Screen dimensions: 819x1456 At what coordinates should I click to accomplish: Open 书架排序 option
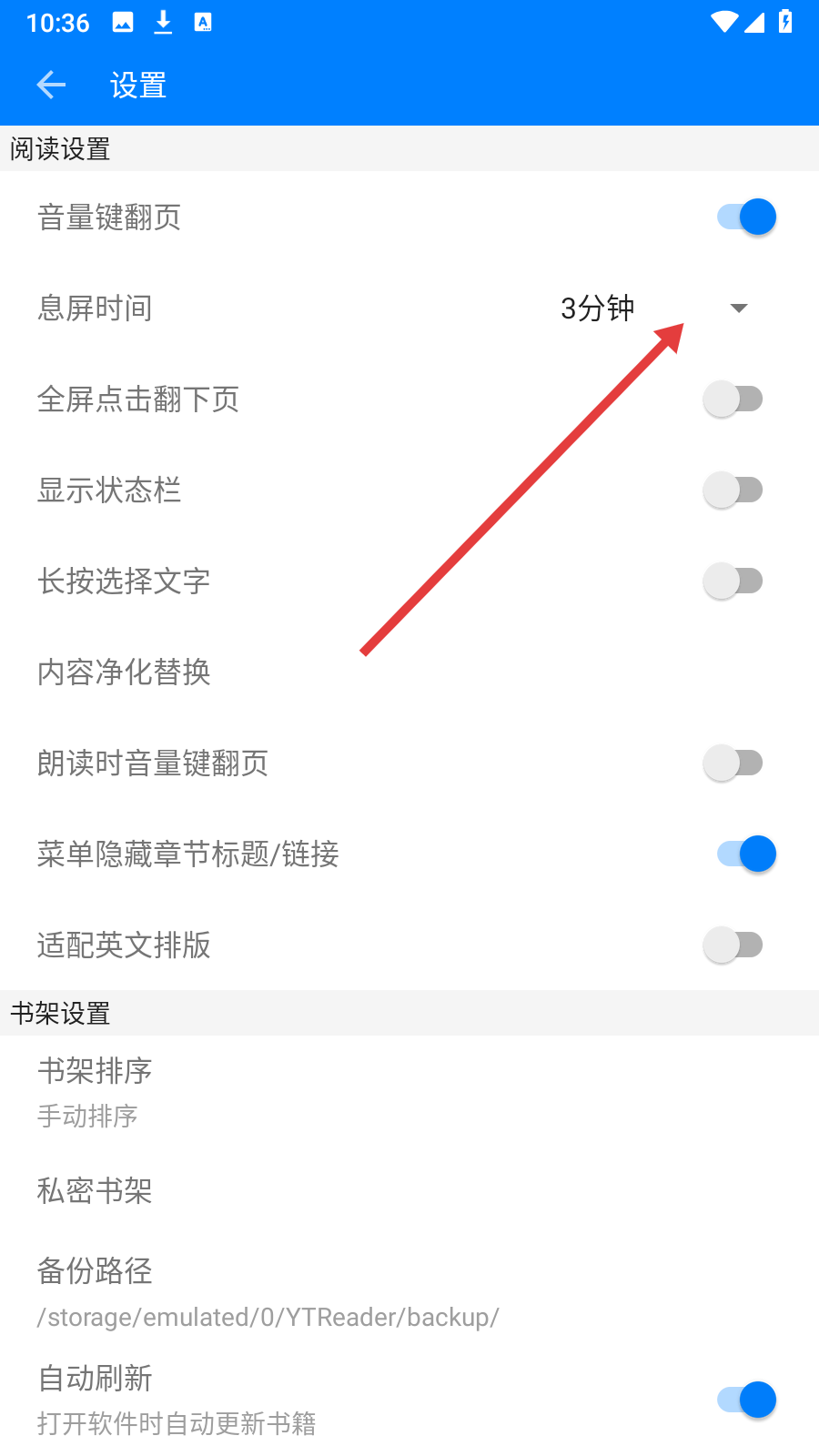[x=409, y=1091]
